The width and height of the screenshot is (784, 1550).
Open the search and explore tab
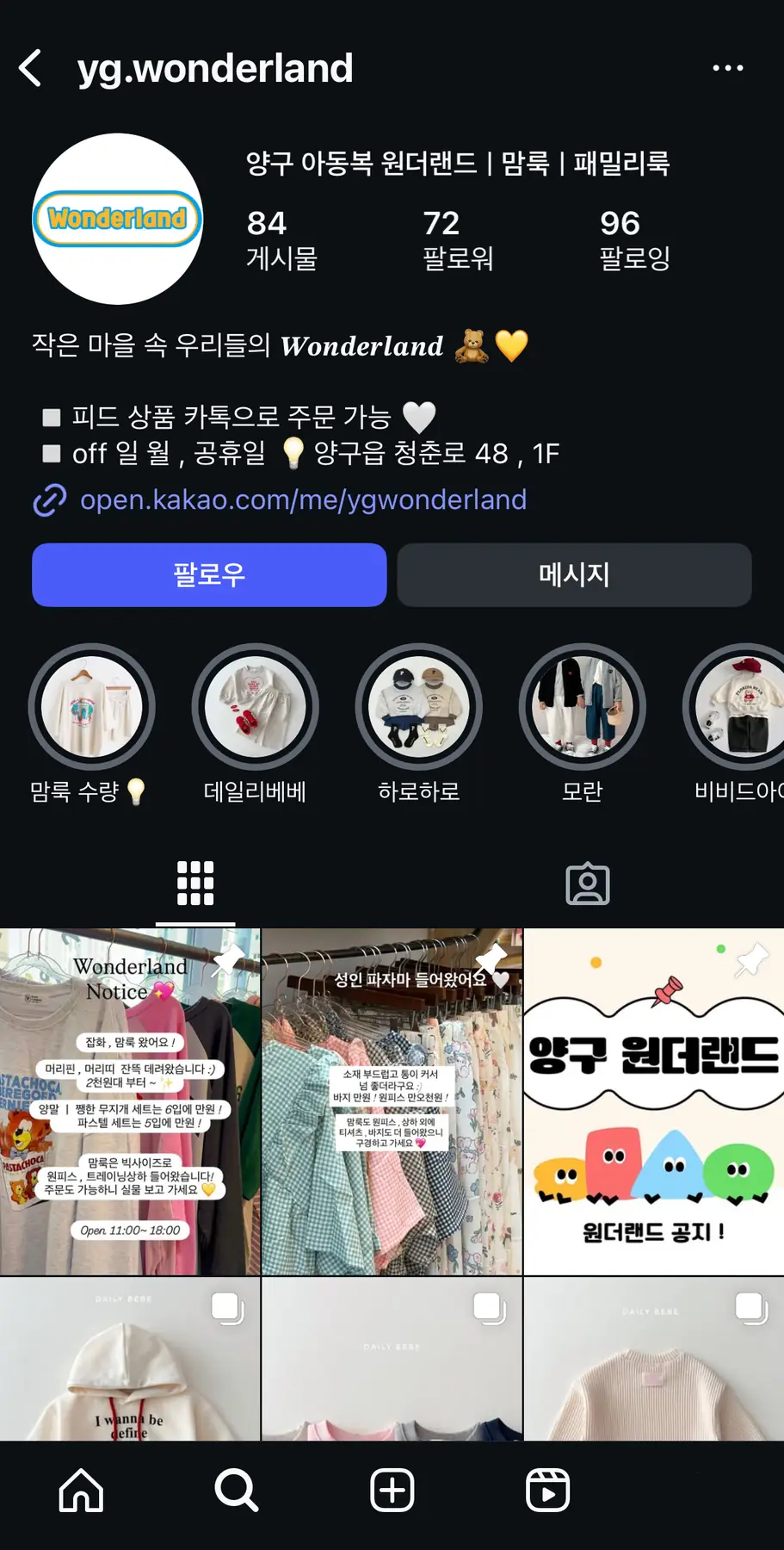[236, 1491]
